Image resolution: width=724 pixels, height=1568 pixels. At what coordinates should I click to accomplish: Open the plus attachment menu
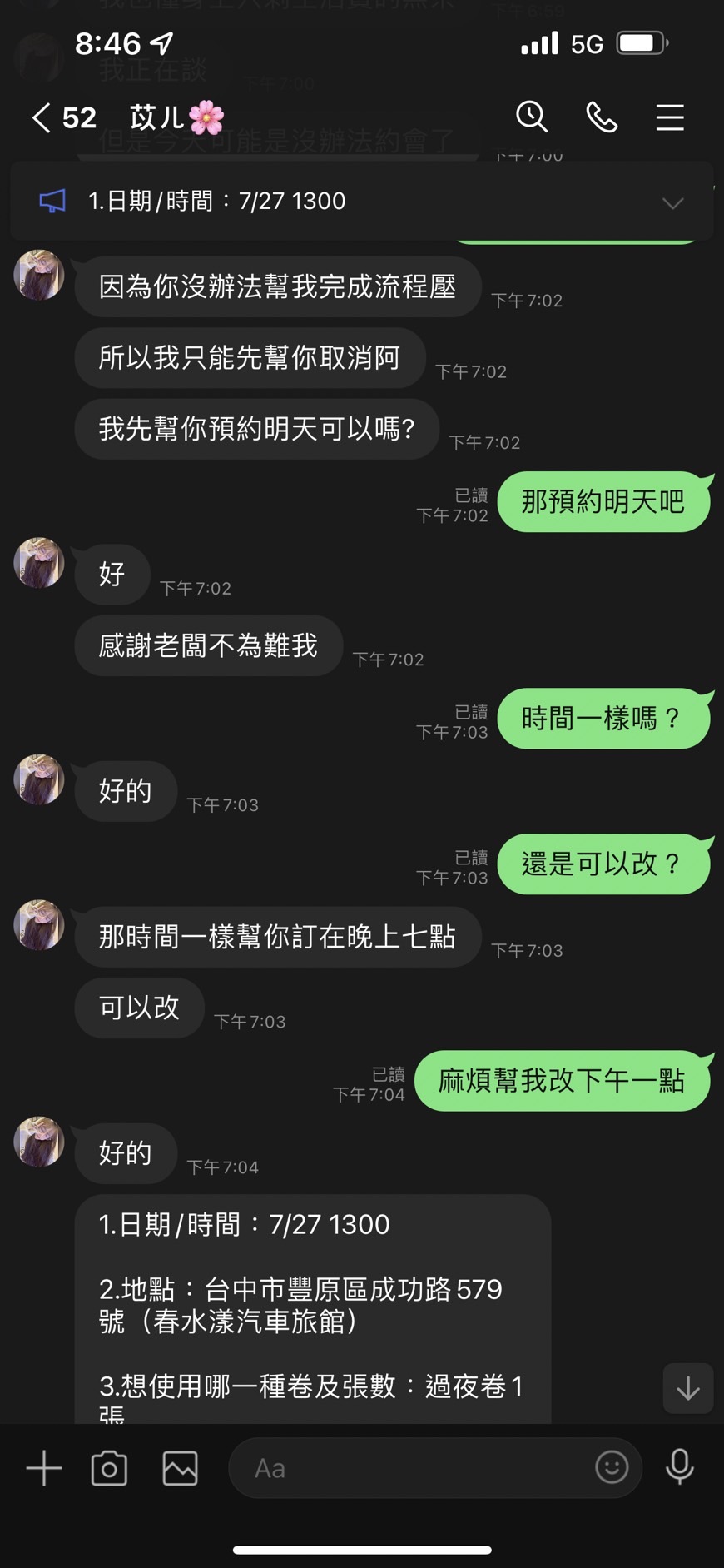(44, 1468)
